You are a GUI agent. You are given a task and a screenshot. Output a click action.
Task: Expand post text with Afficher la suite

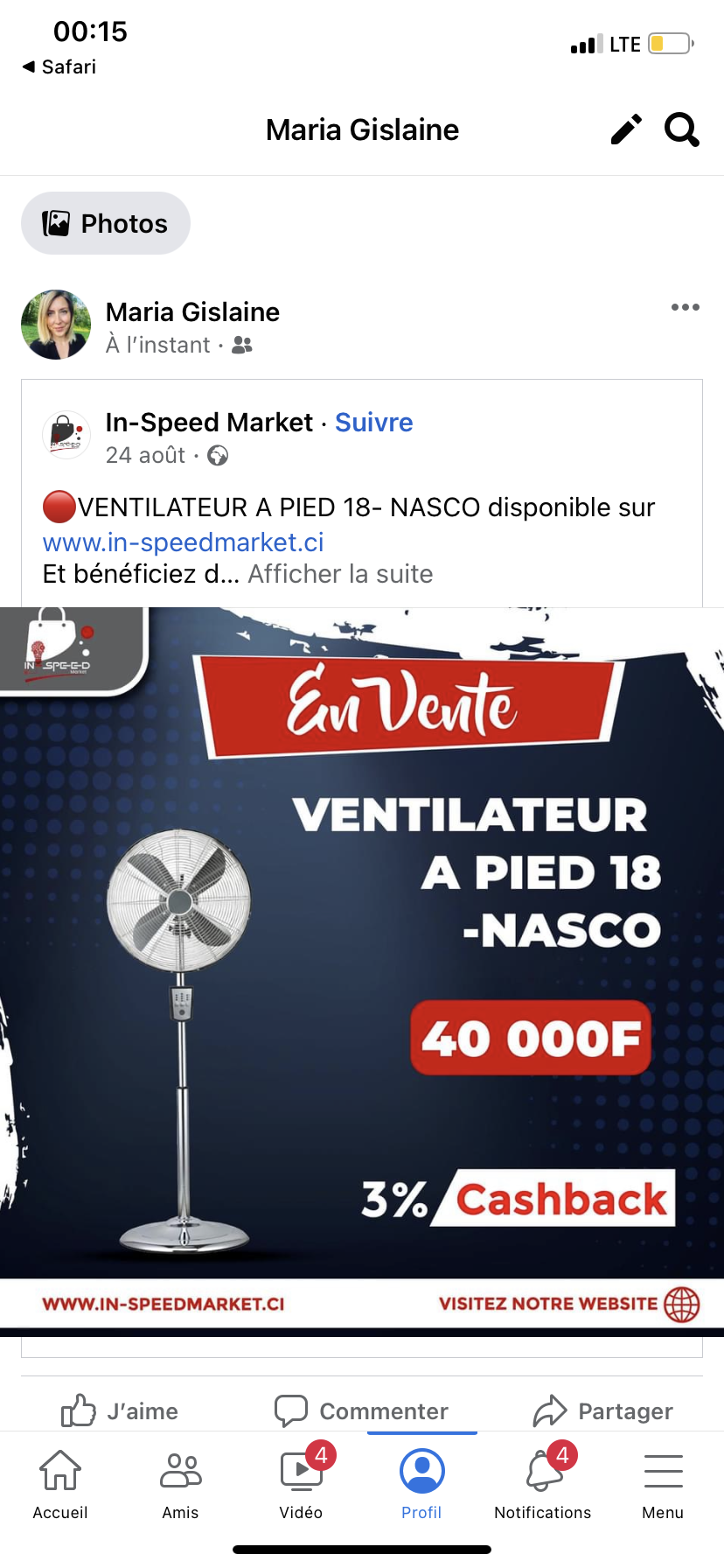[x=340, y=574]
